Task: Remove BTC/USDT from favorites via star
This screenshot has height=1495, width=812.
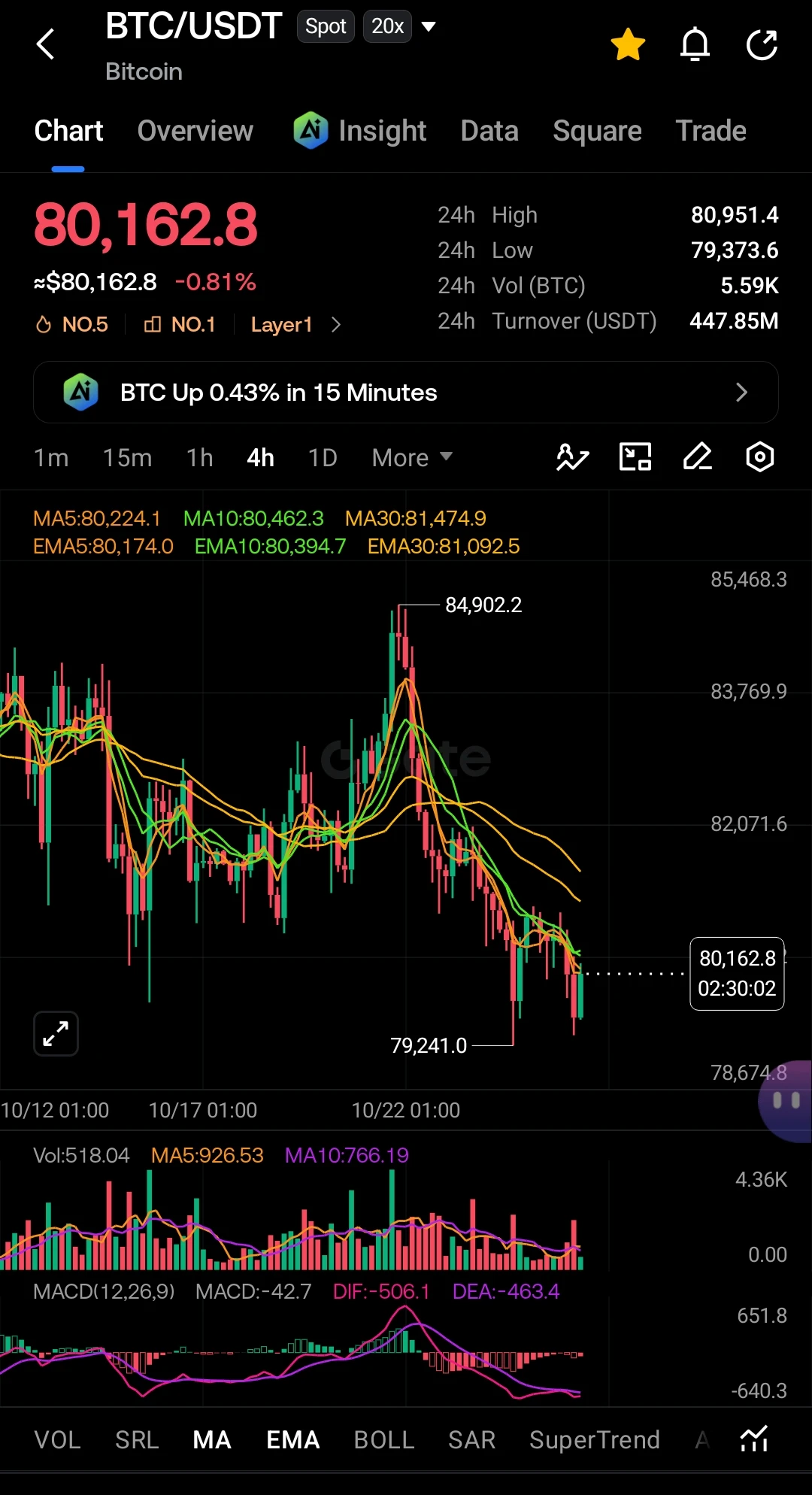Action: (628, 44)
